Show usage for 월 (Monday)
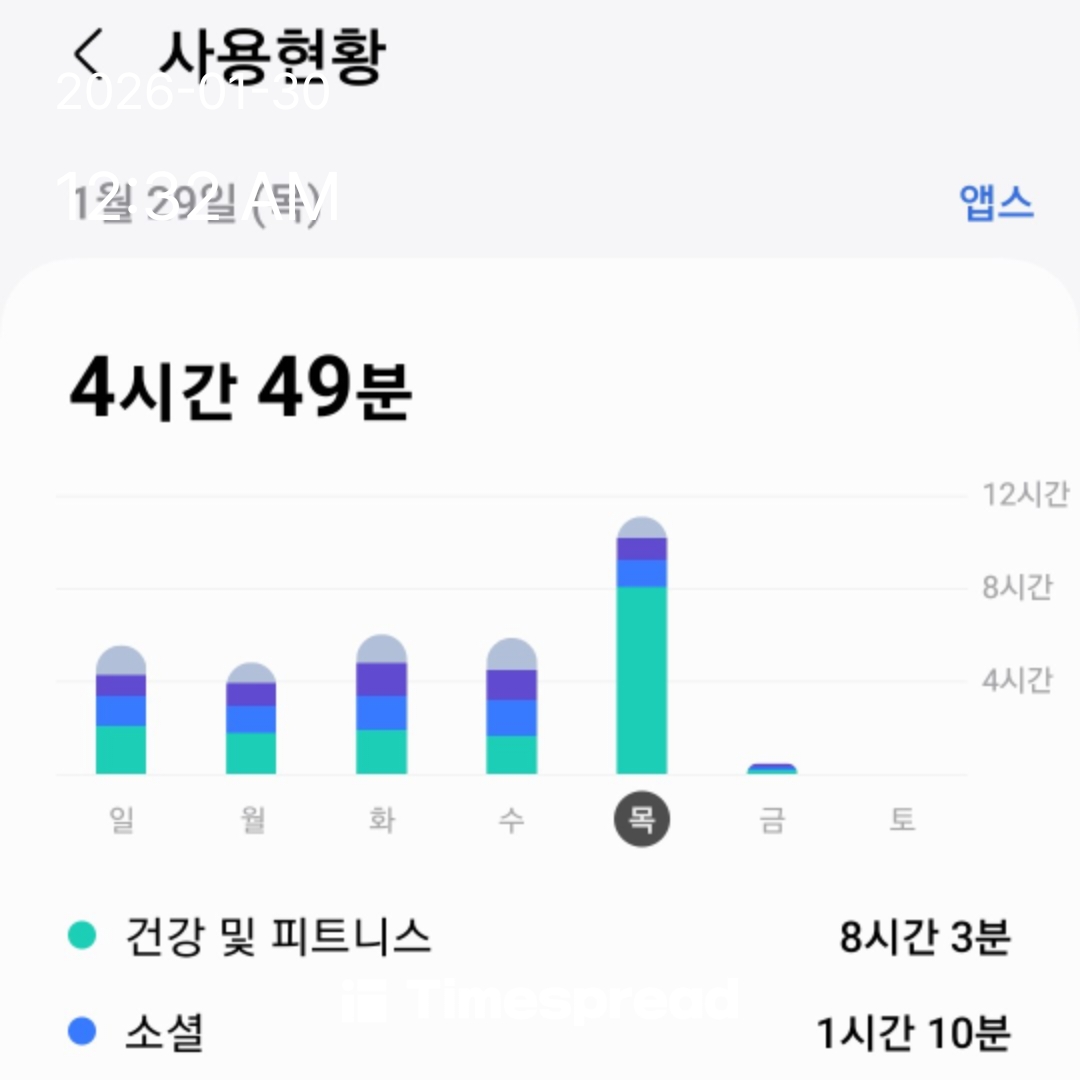 click(252, 820)
